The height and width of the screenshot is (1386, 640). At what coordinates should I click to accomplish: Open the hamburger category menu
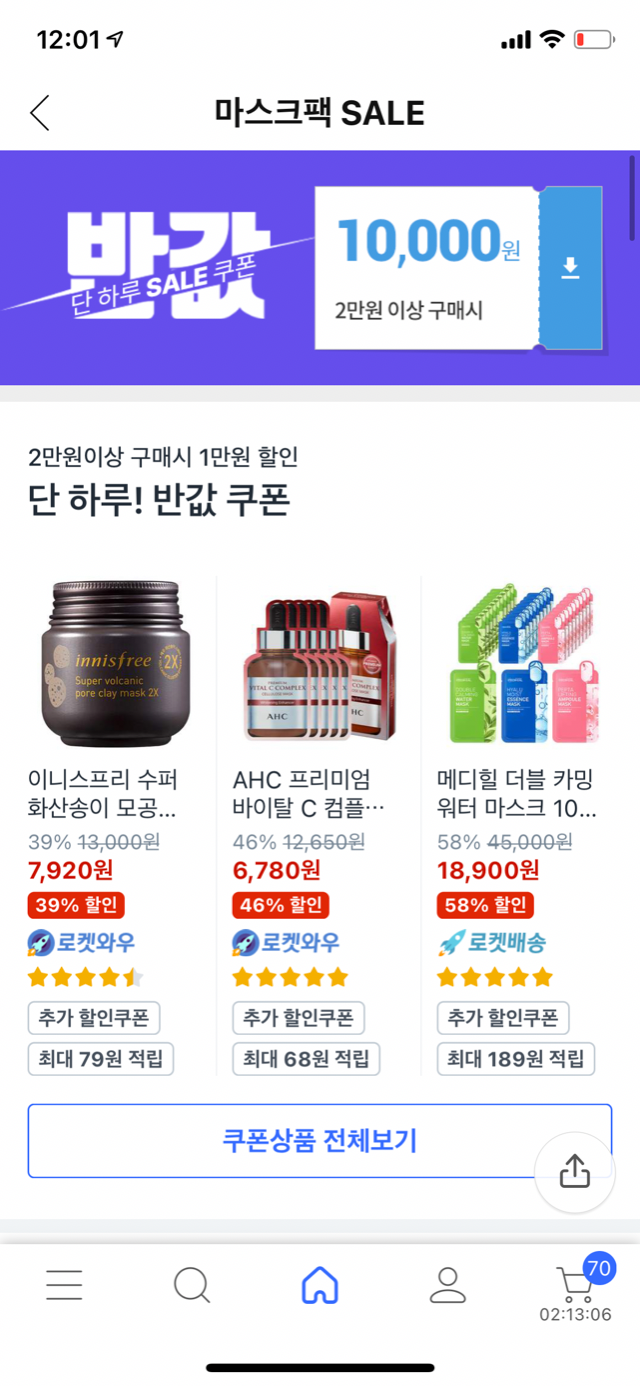[x=64, y=1284]
